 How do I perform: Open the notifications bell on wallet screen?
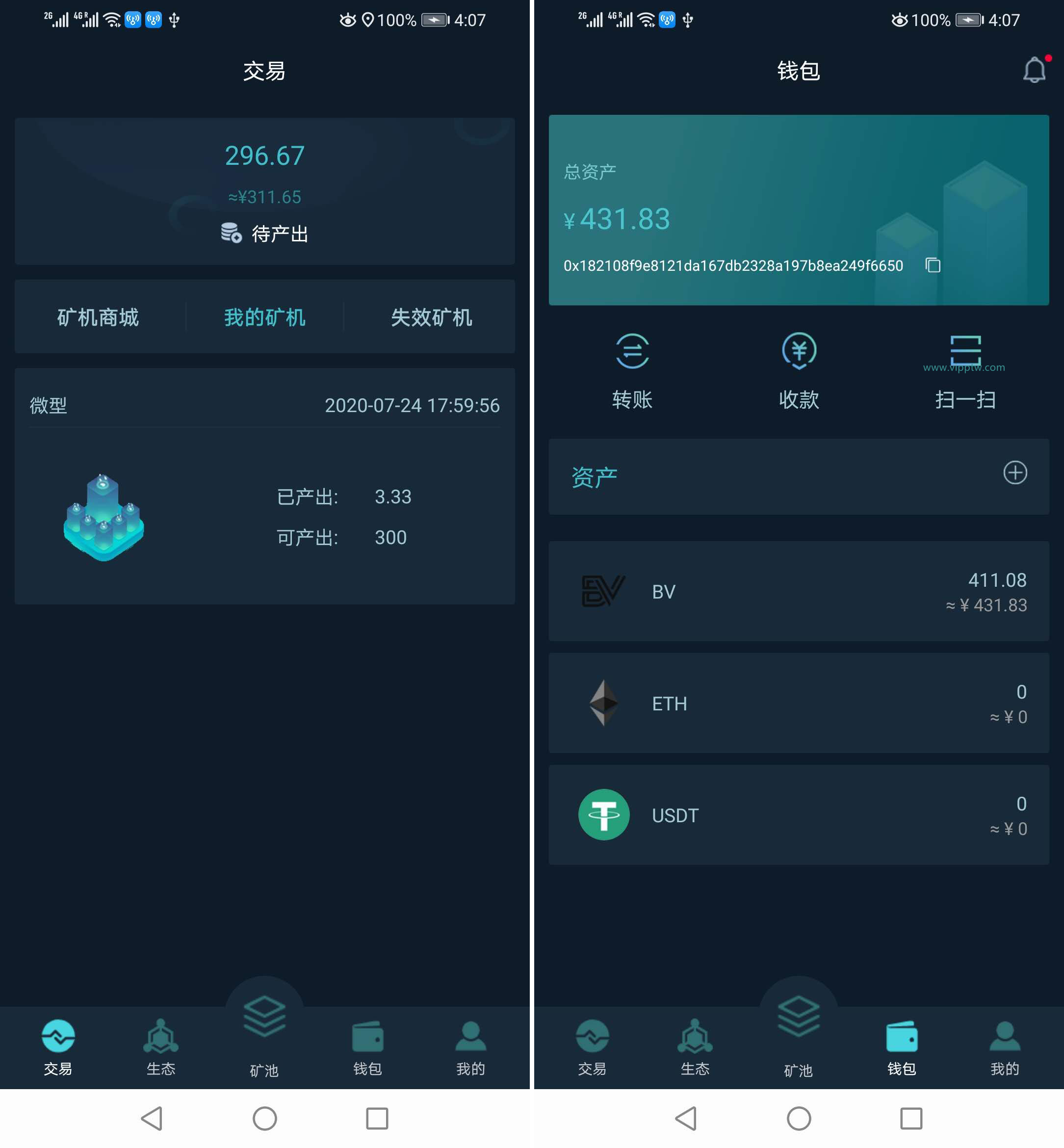(x=1034, y=71)
